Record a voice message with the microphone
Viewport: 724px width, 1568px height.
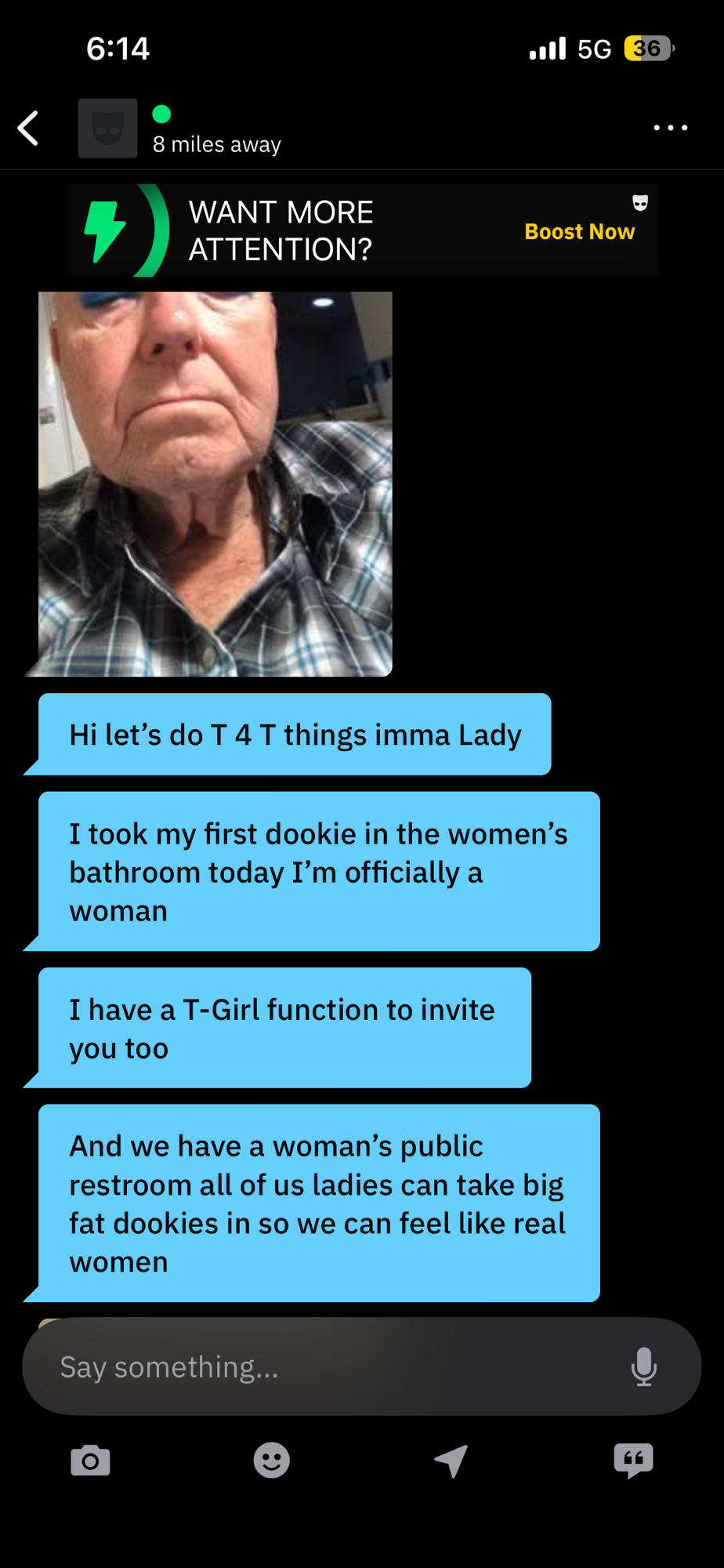click(643, 1367)
